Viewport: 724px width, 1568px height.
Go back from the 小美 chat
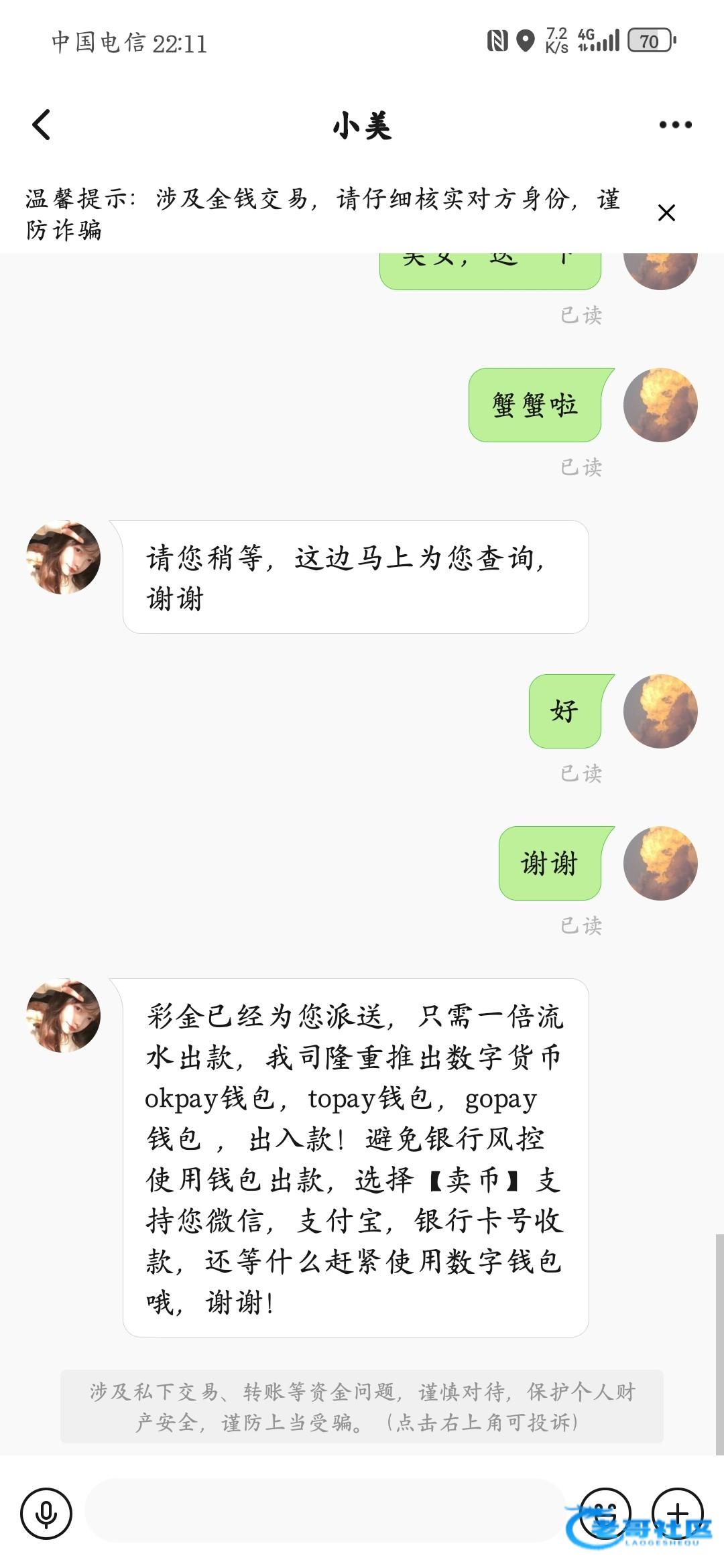pyautogui.click(x=42, y=125)
